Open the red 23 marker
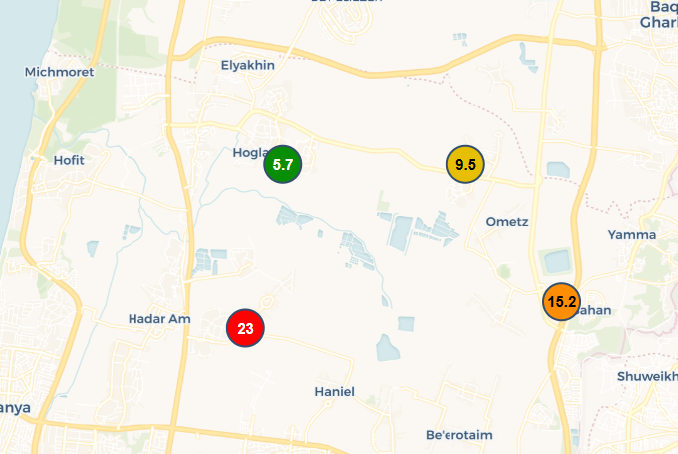This screenshot has width=678, height=454. (x=246, y=328)
